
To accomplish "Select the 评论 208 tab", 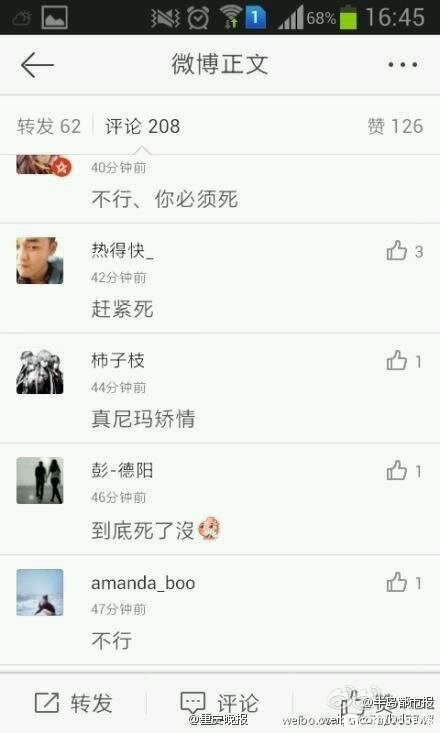I will coord(143,126).
